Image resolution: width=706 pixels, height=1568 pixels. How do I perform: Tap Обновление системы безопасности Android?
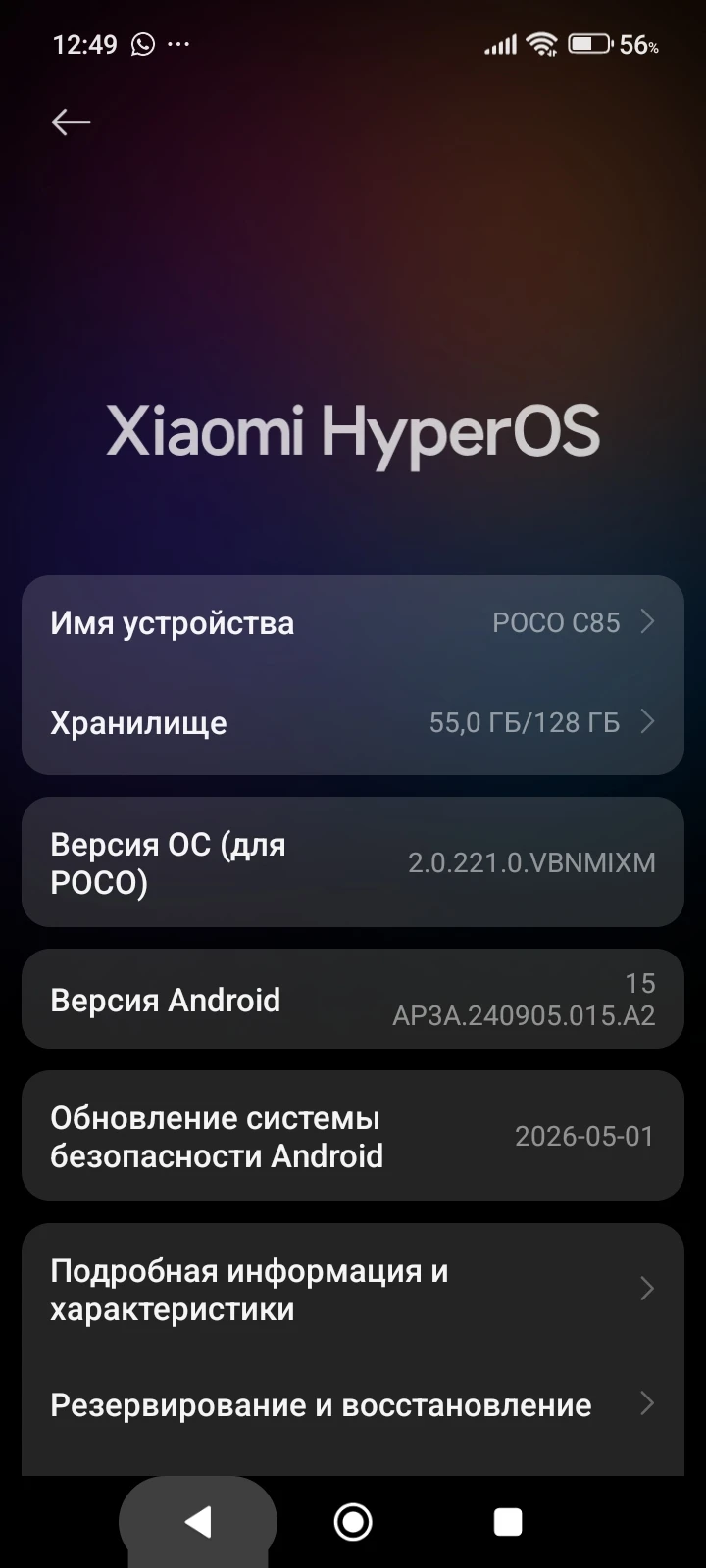pos(353,1136)
